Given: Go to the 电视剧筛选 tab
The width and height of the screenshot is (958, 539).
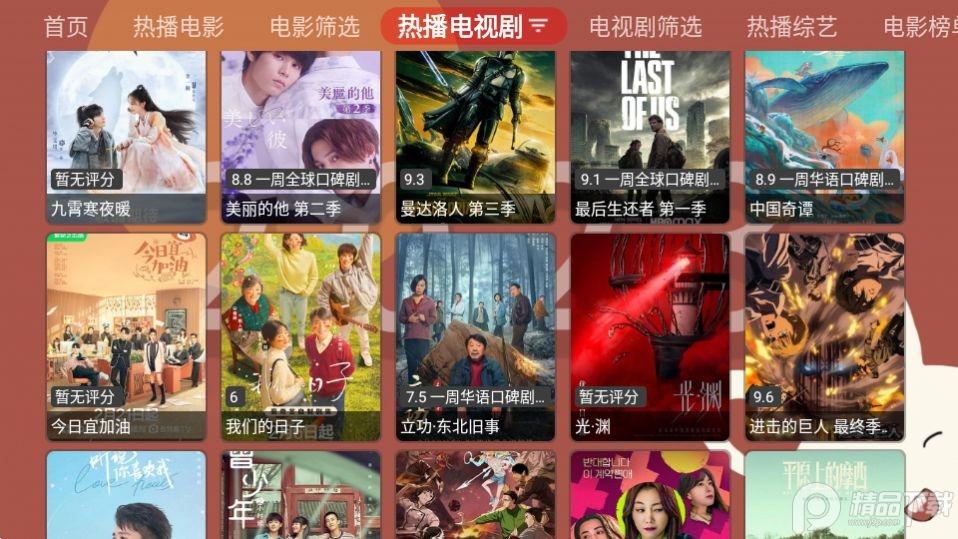Looking at the screenshot, I should 645,27.
